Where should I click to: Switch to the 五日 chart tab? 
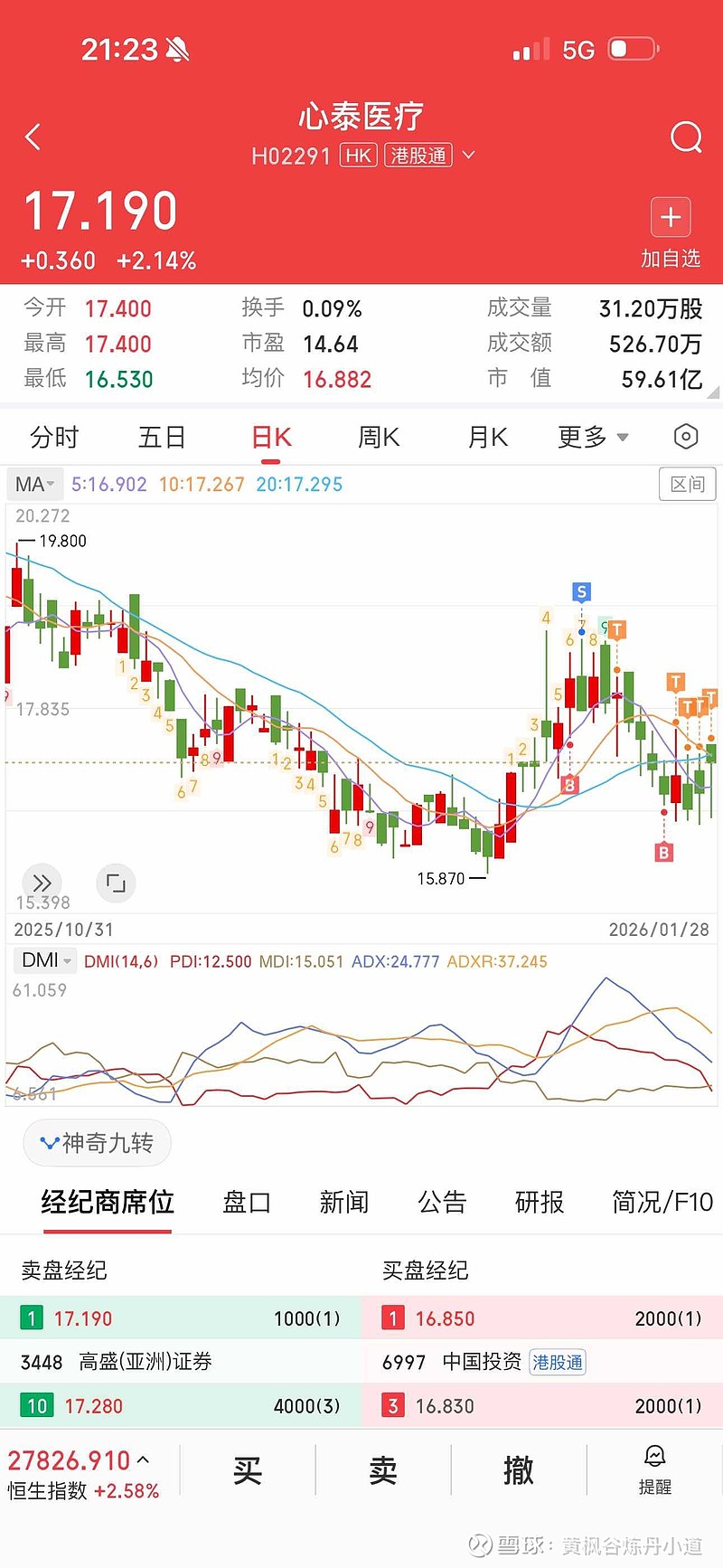point(162,438)
